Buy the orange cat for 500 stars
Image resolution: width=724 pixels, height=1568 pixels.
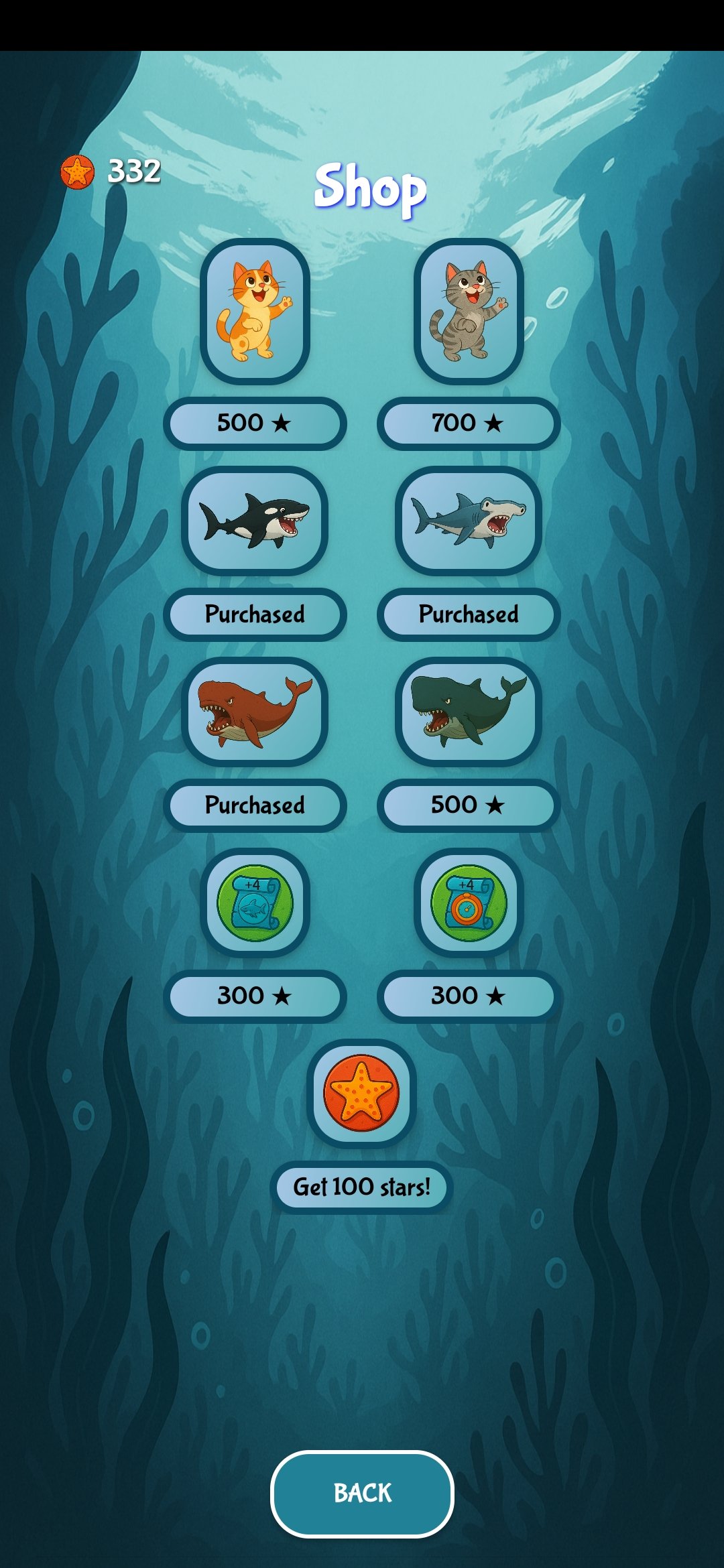tap(255, 423)
